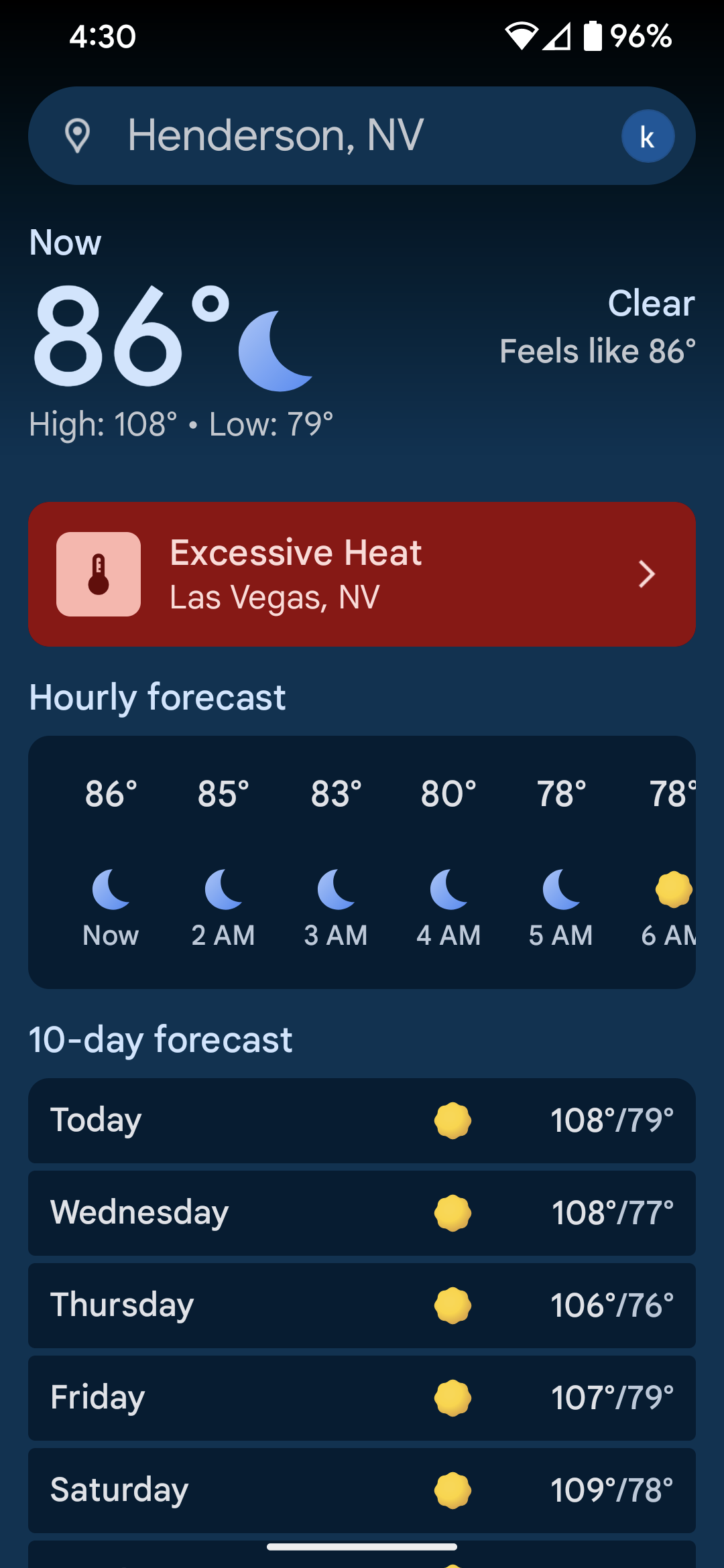This screenshot has height=1568, width=724.
Task: Select the Thursday forecast row
Action: point(362,1305)
